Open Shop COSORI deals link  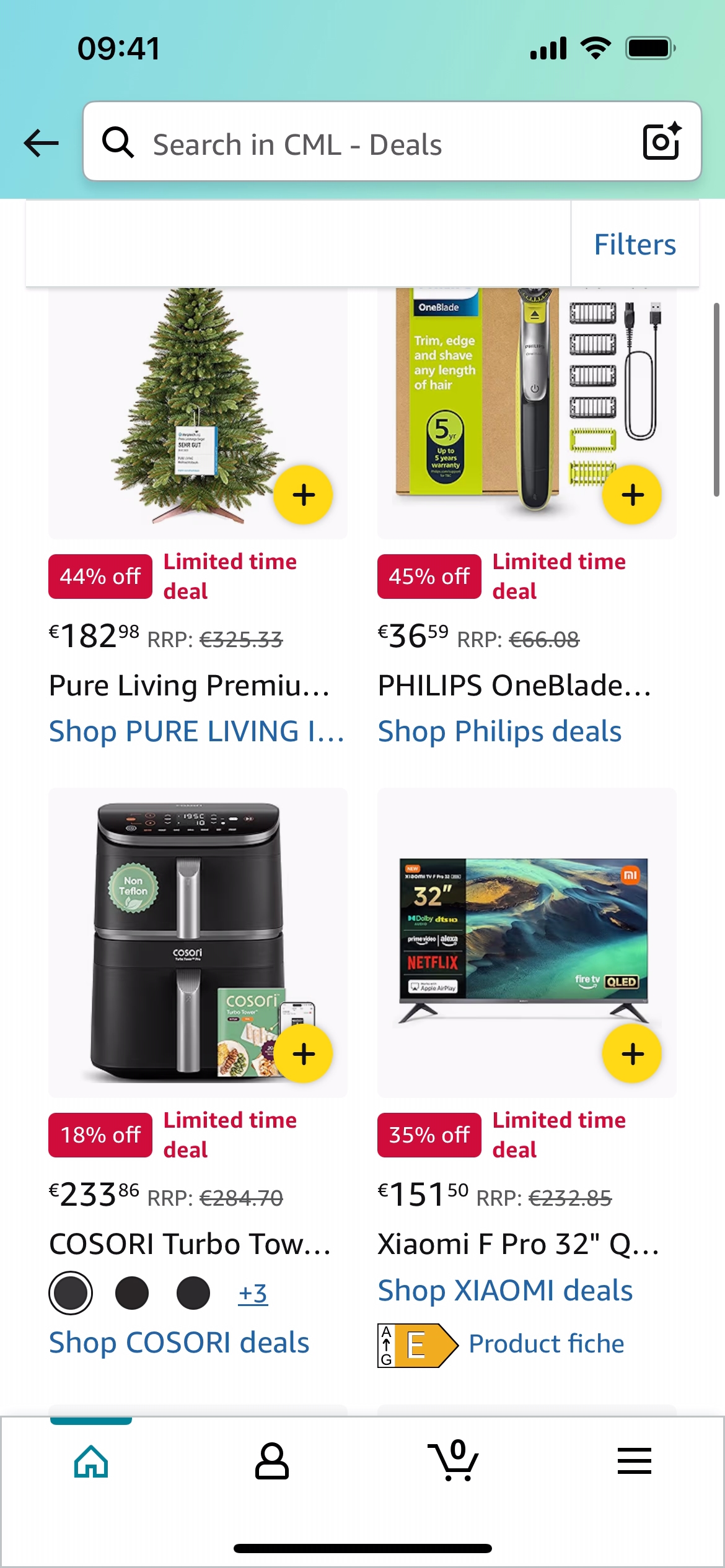(179, 1343)
